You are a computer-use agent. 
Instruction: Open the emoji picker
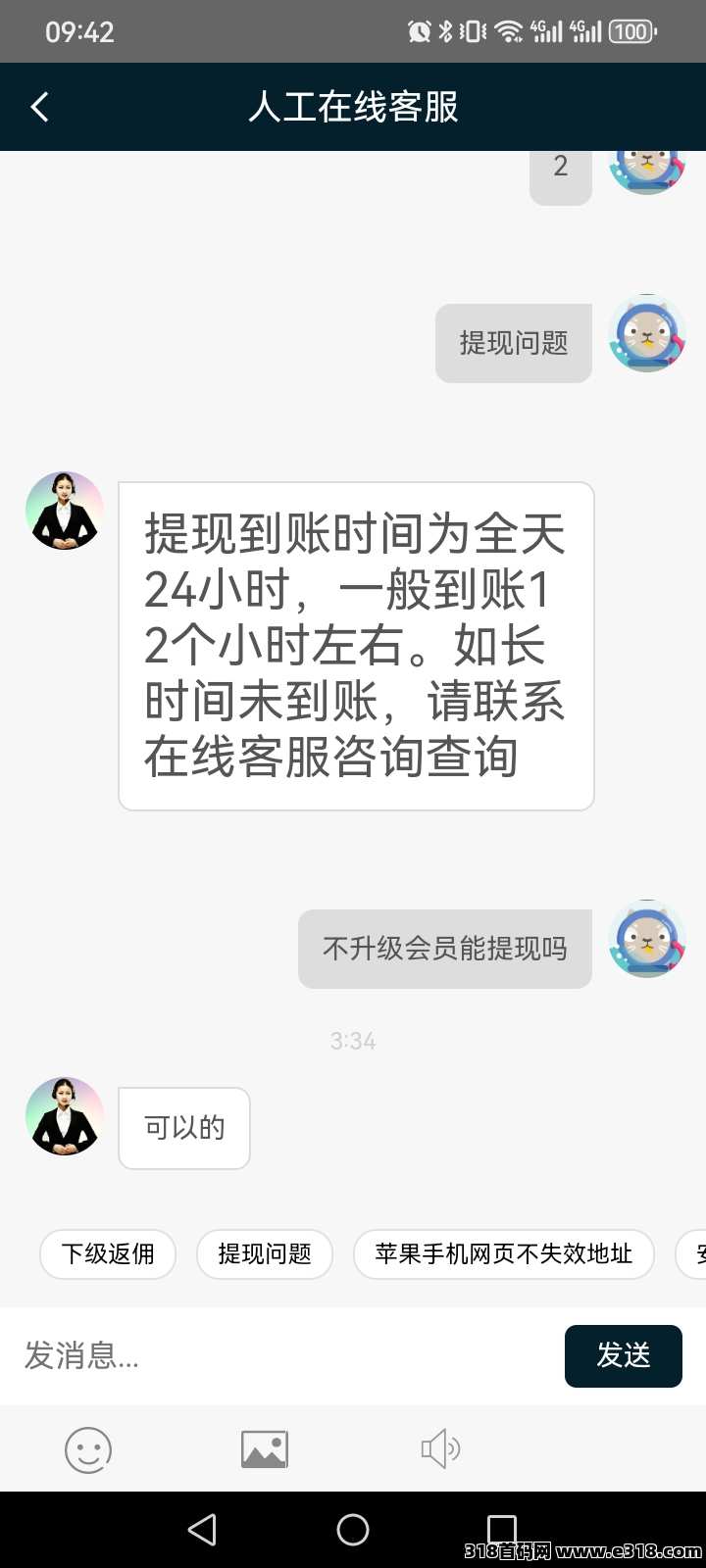click(x=88, y=1449)
